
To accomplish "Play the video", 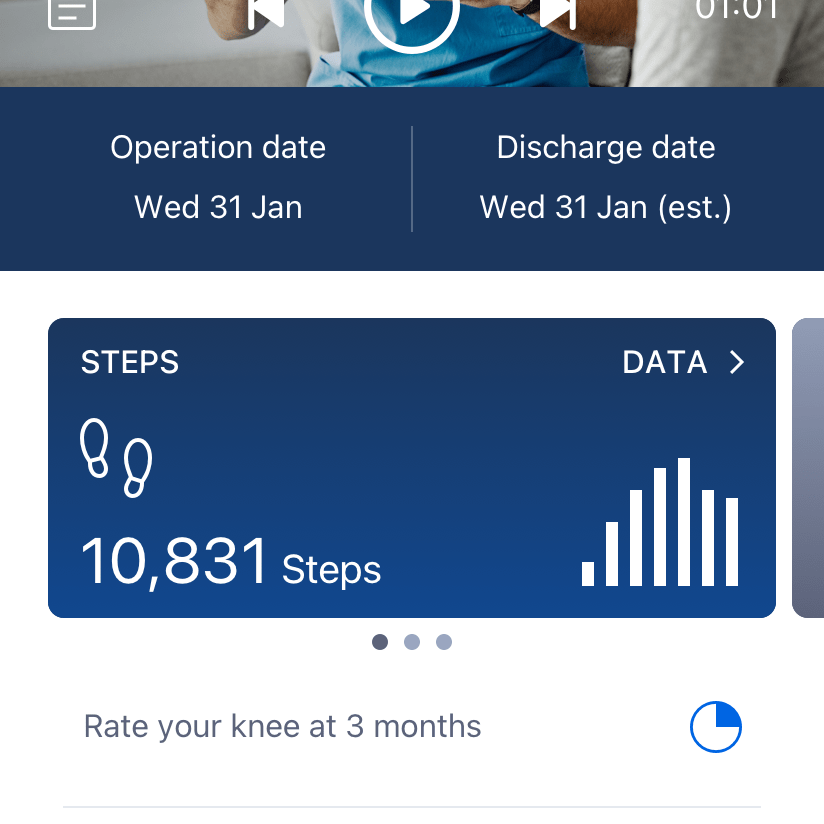I will 412,10.
